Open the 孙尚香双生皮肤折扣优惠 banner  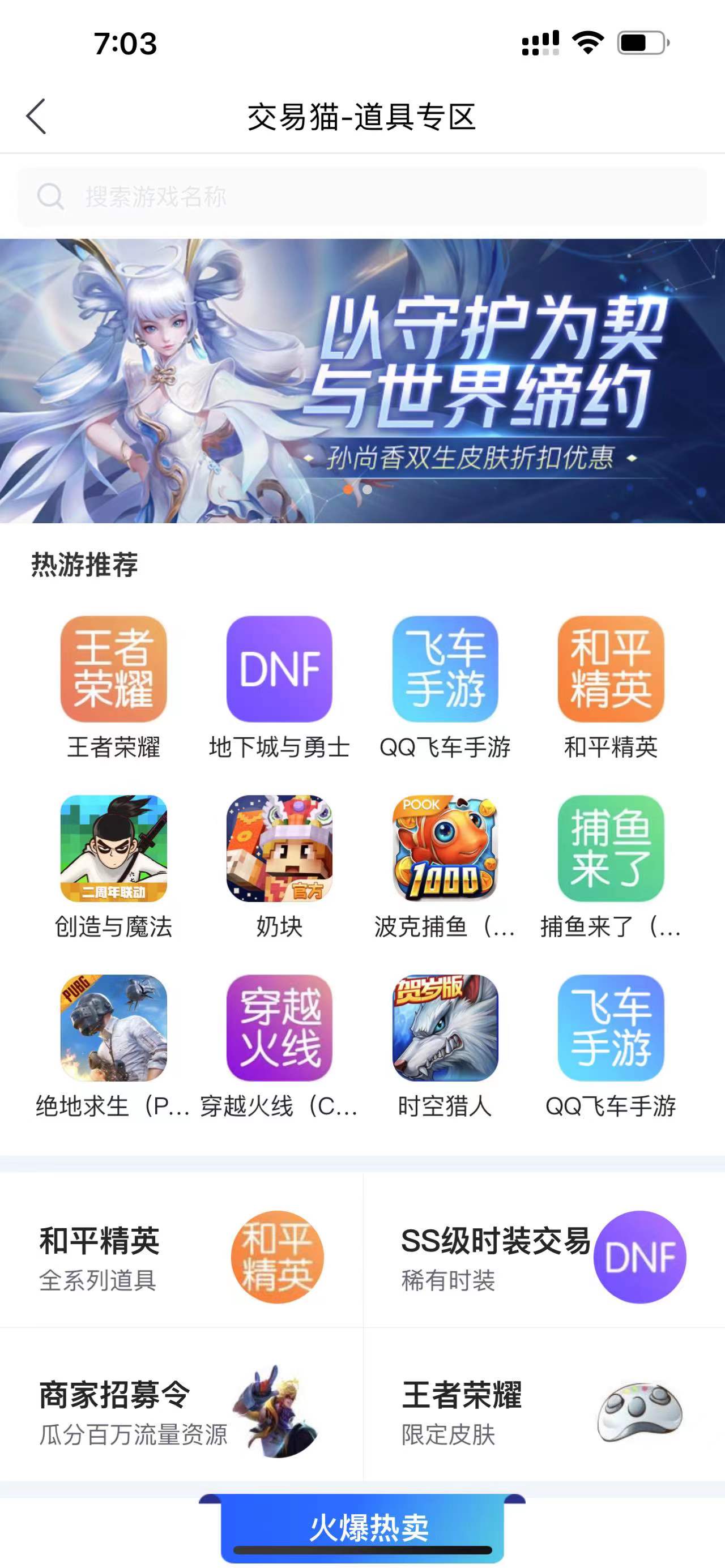point(362,381)
